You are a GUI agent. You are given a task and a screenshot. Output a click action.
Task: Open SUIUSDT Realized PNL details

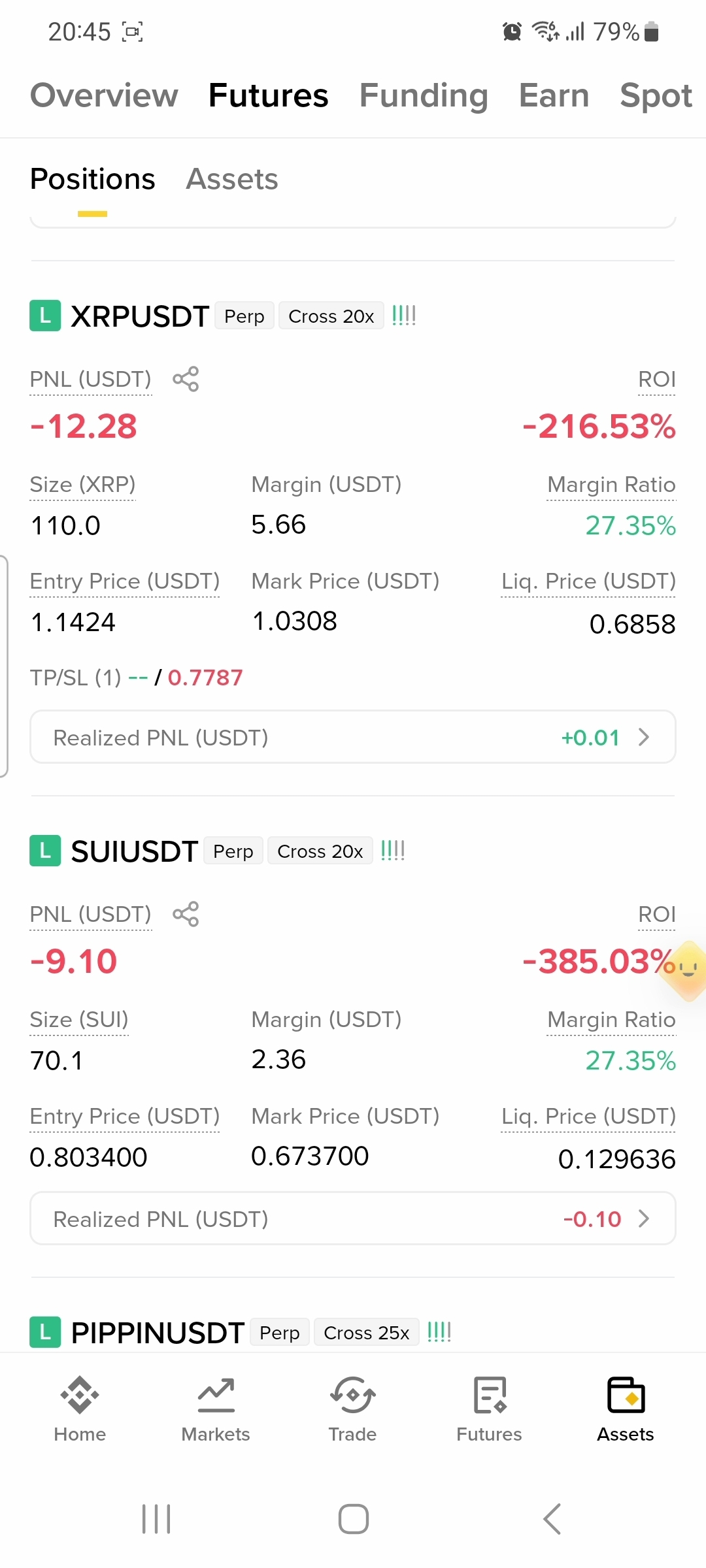(x=353, y=1218)
